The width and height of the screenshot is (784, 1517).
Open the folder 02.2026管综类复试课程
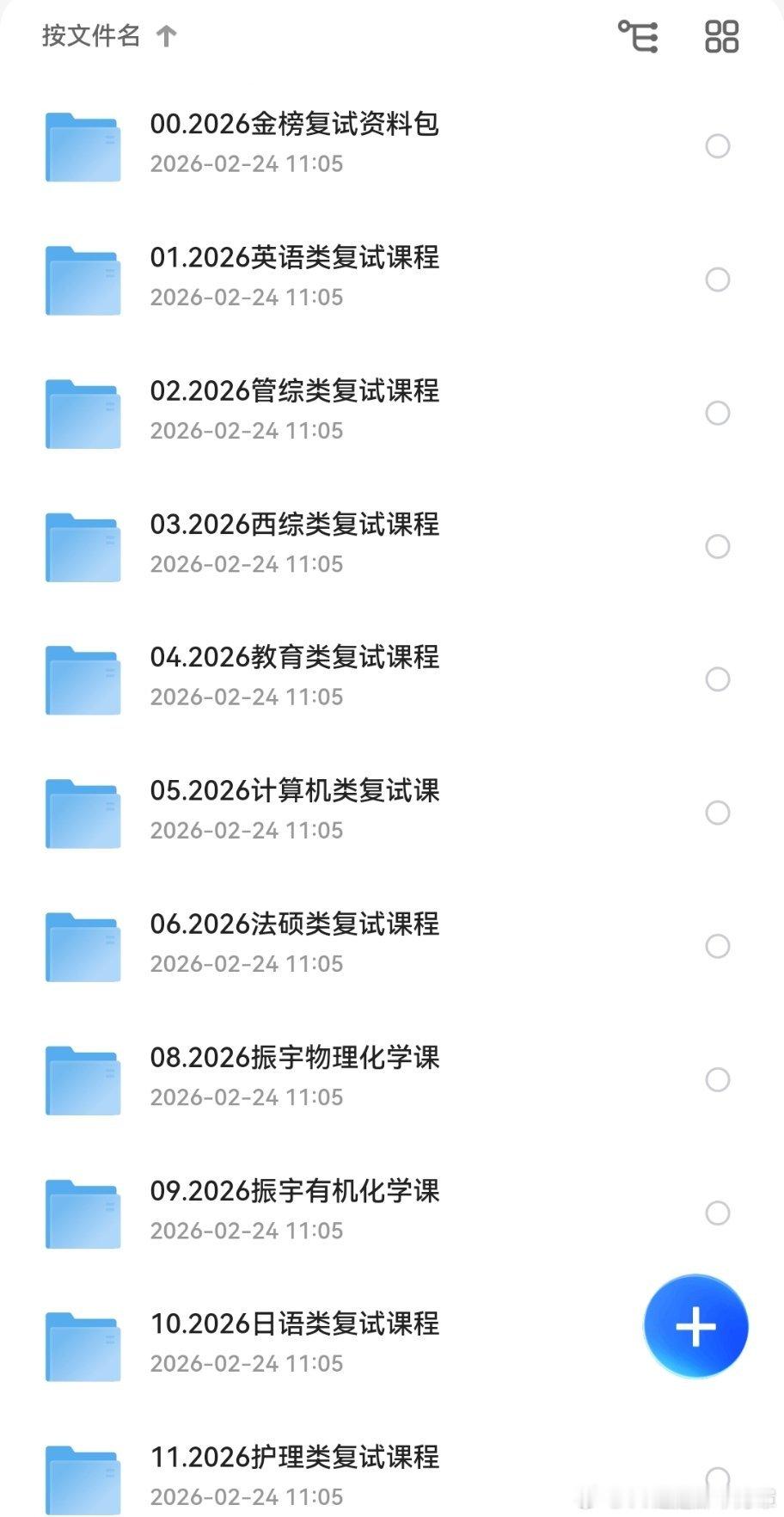294,391
